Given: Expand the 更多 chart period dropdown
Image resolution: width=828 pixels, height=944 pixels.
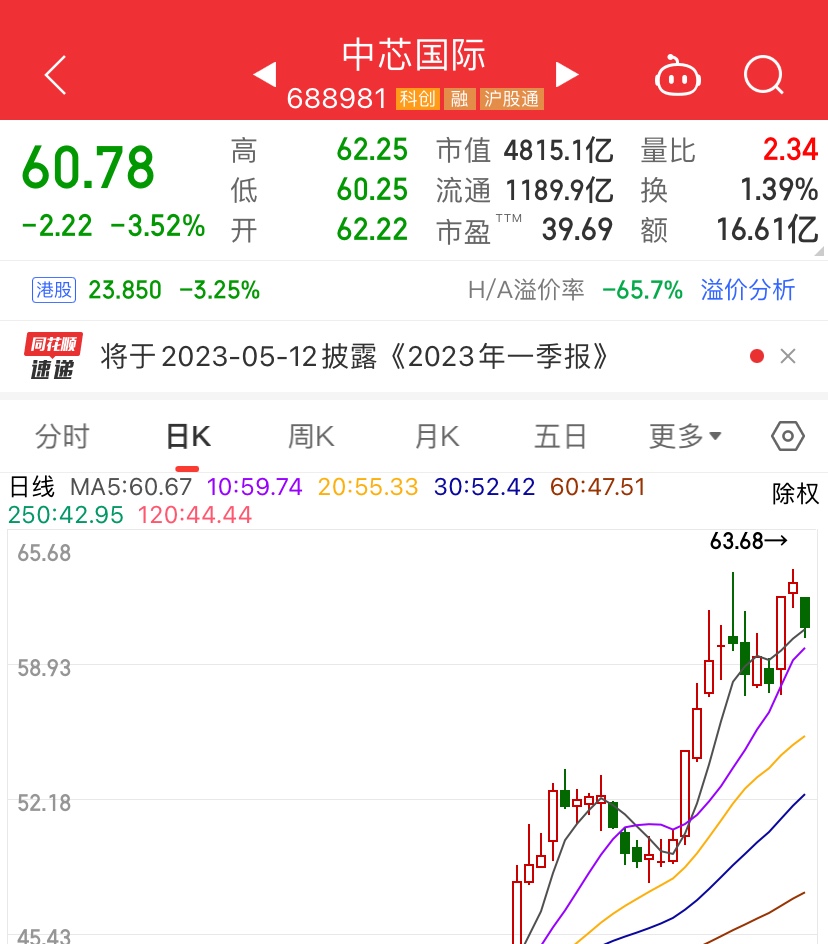Looking at the screenshot, I should [x=685, y=437].
